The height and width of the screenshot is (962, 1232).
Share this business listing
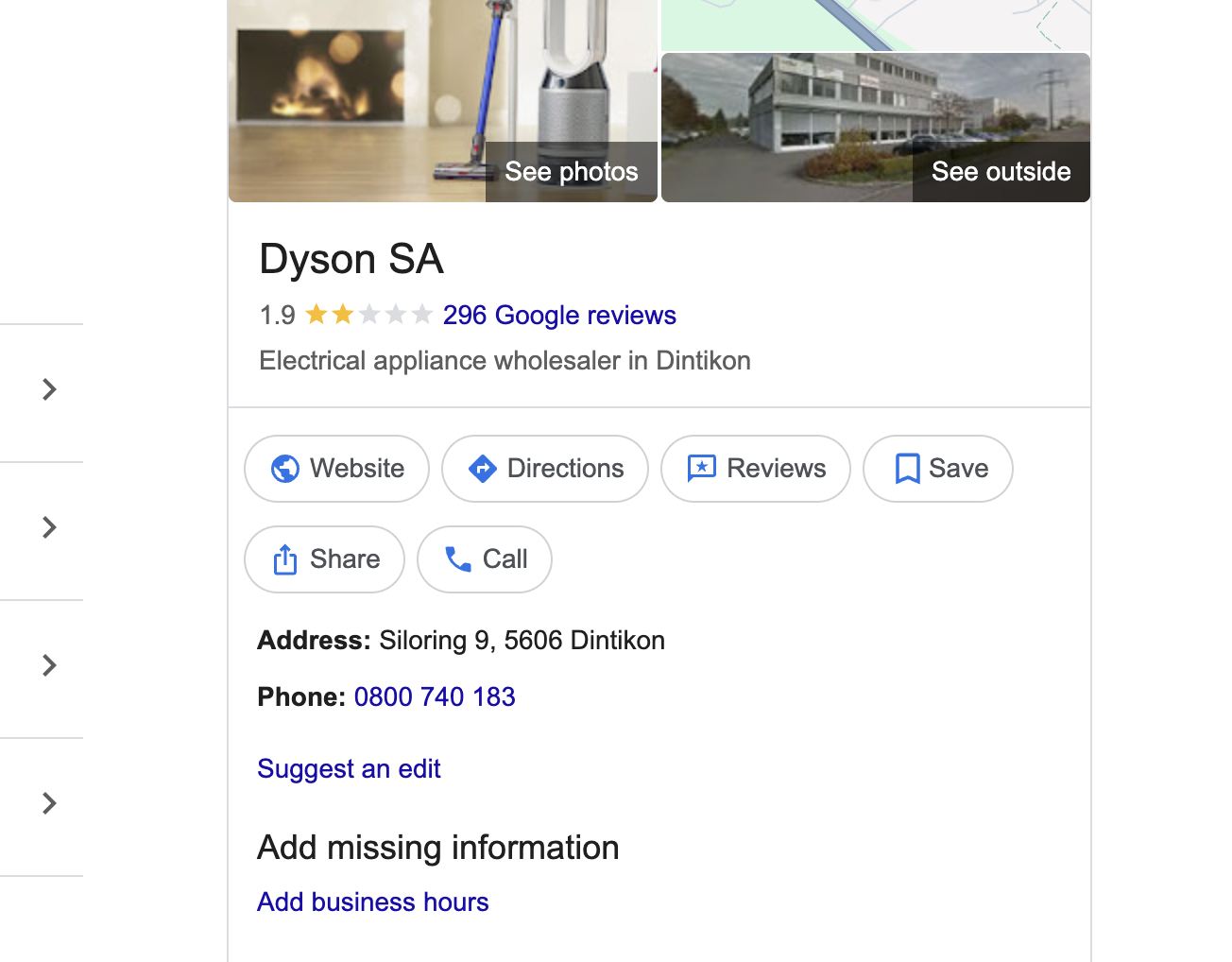click(x=325, y=559)
